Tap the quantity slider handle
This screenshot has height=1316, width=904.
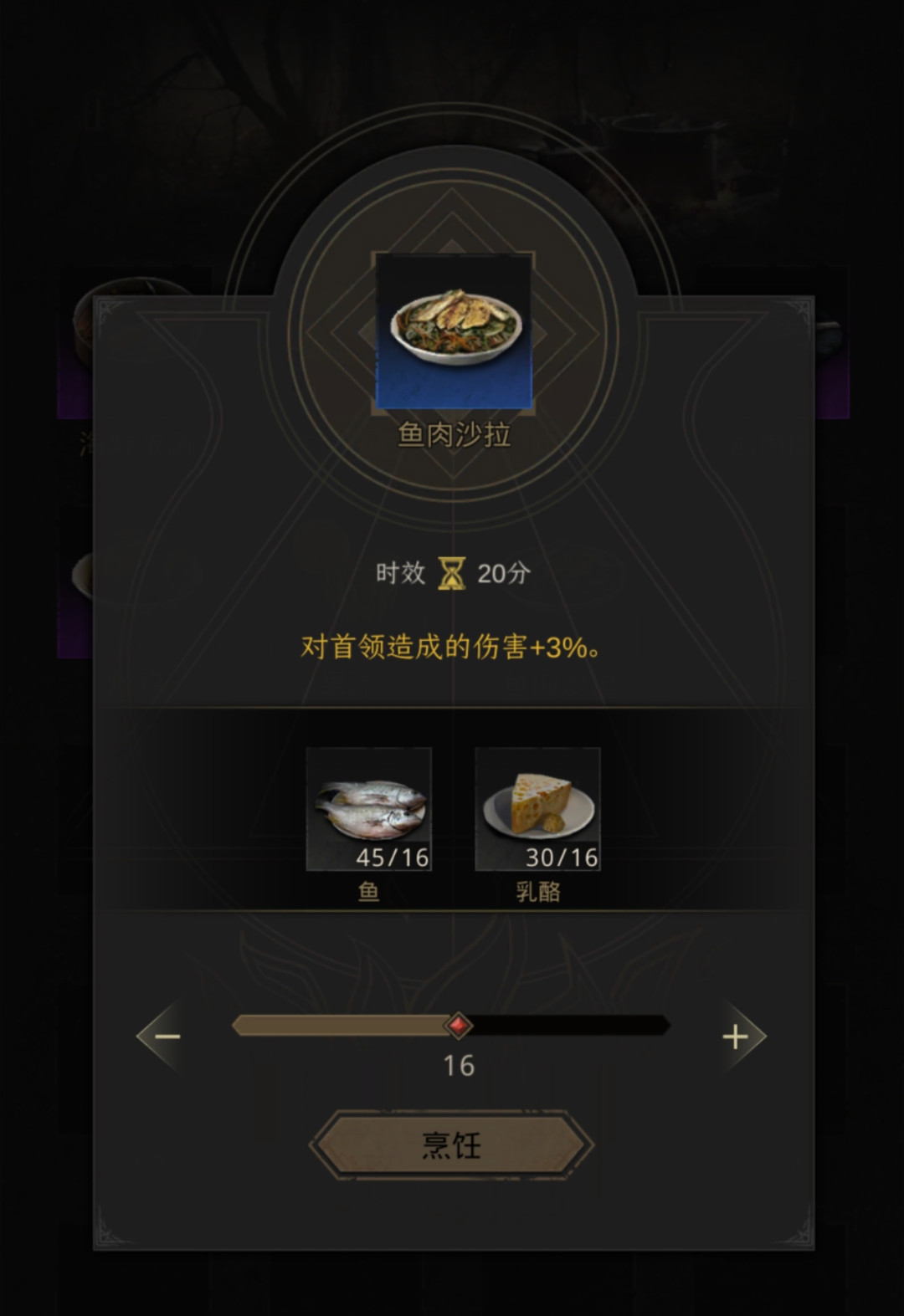pos(458,1025)
